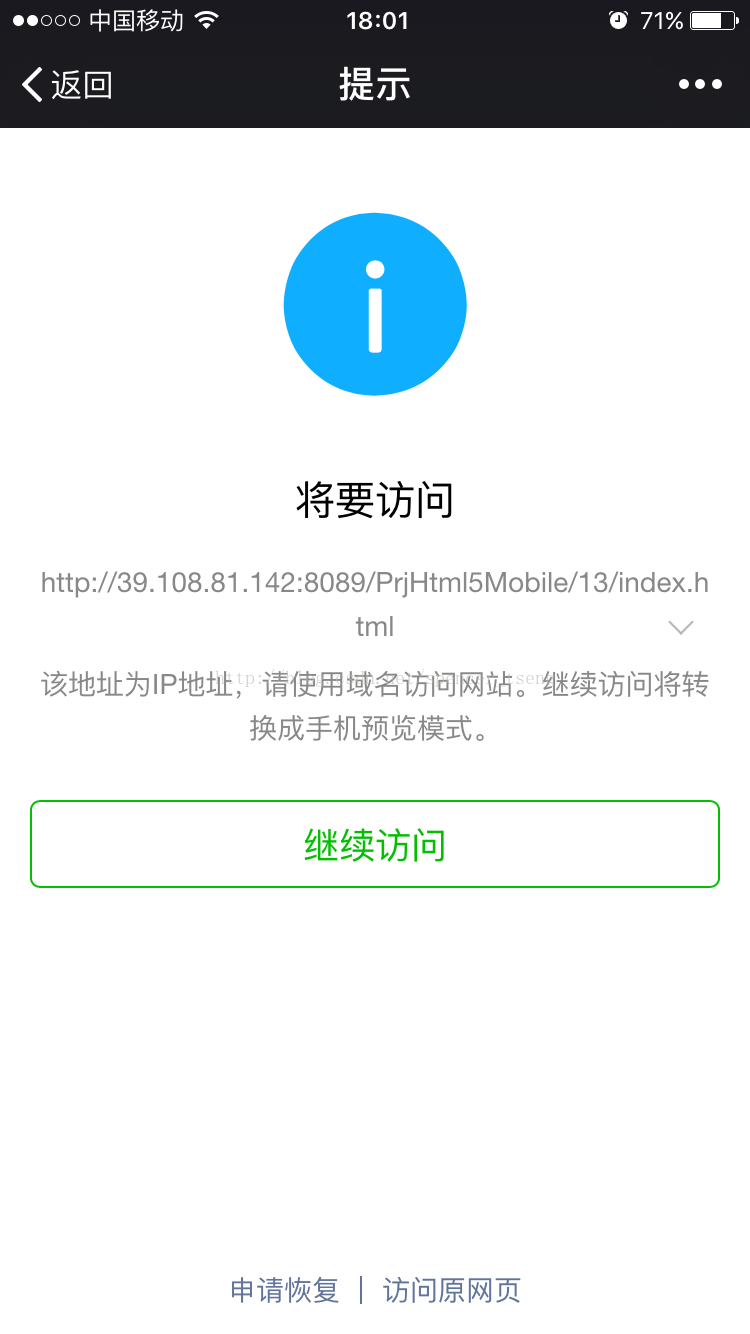Tap 继续访问 to continue visiting
The height and width of the screenshot is (1334, 750).
(x=375, y=844)
